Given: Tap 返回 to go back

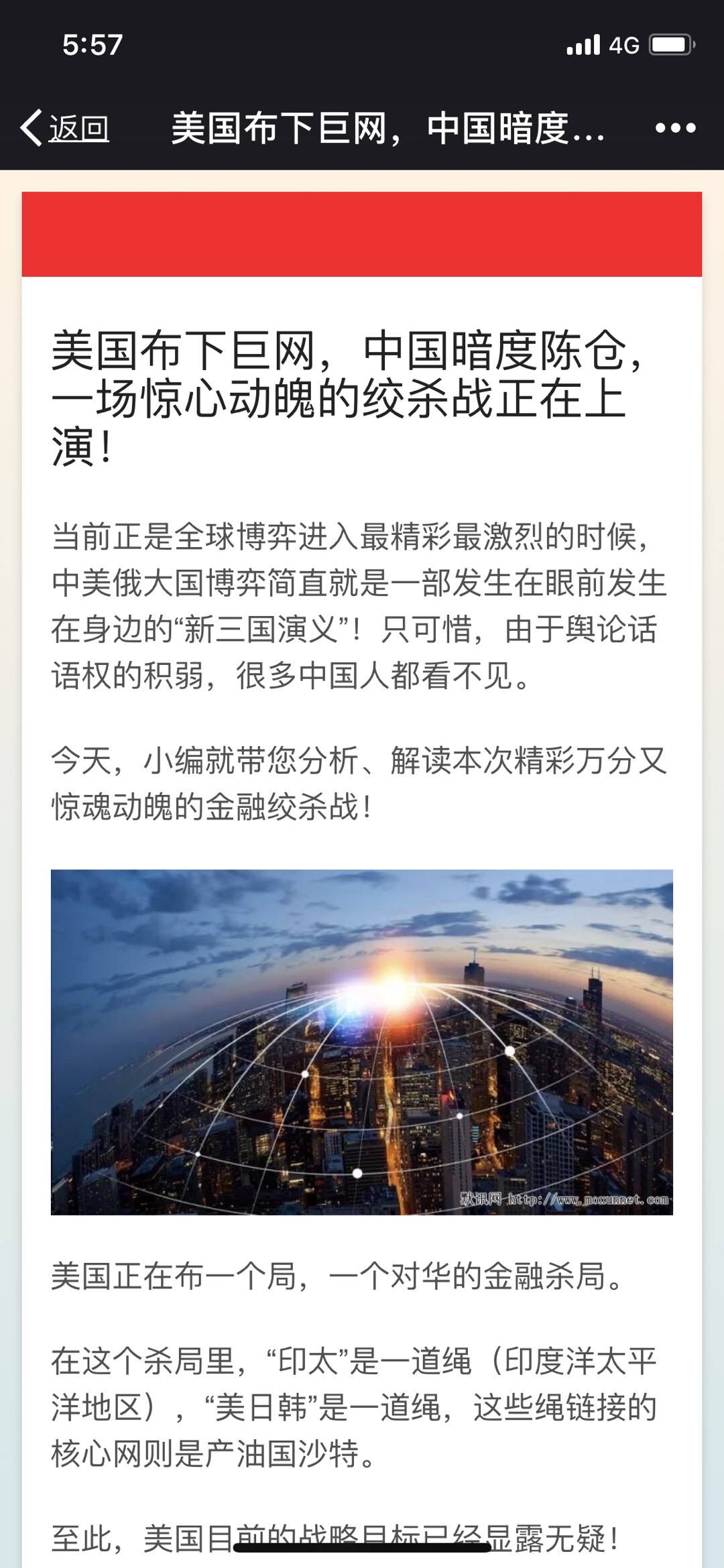Looking at the screenshot, I should [x=66, y=127].
